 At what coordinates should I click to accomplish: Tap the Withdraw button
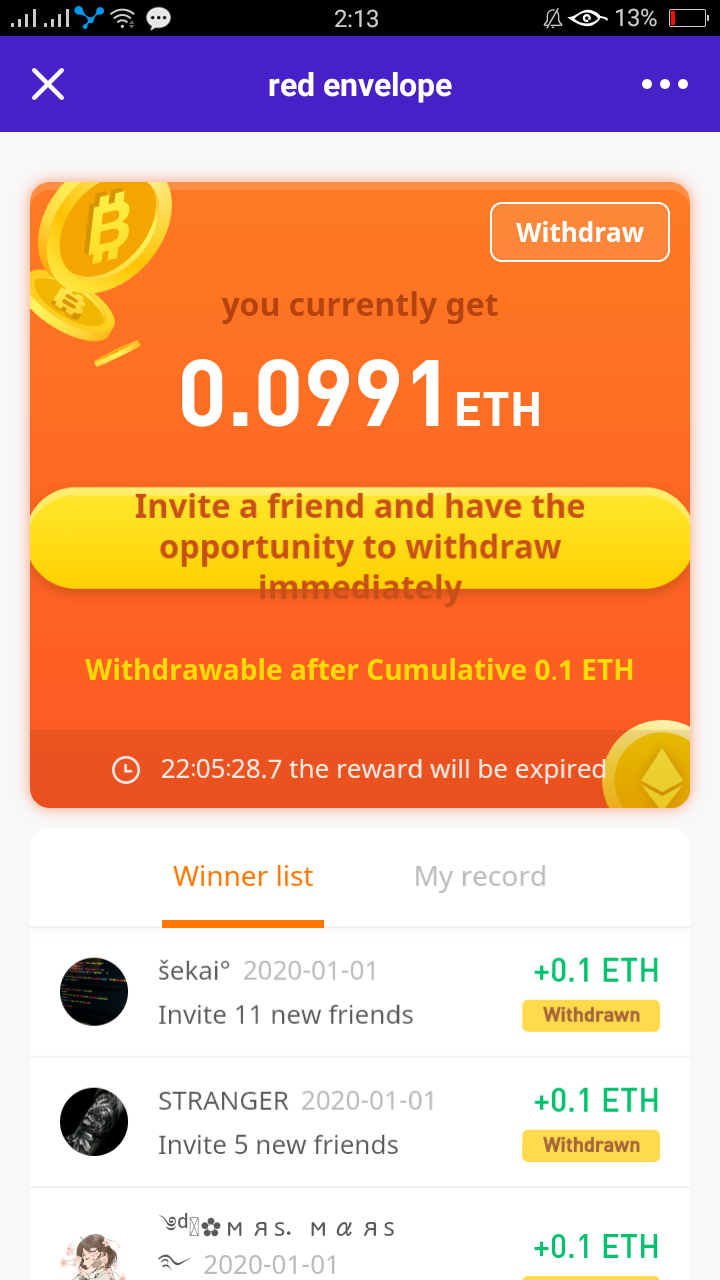[x=579, y=232]
